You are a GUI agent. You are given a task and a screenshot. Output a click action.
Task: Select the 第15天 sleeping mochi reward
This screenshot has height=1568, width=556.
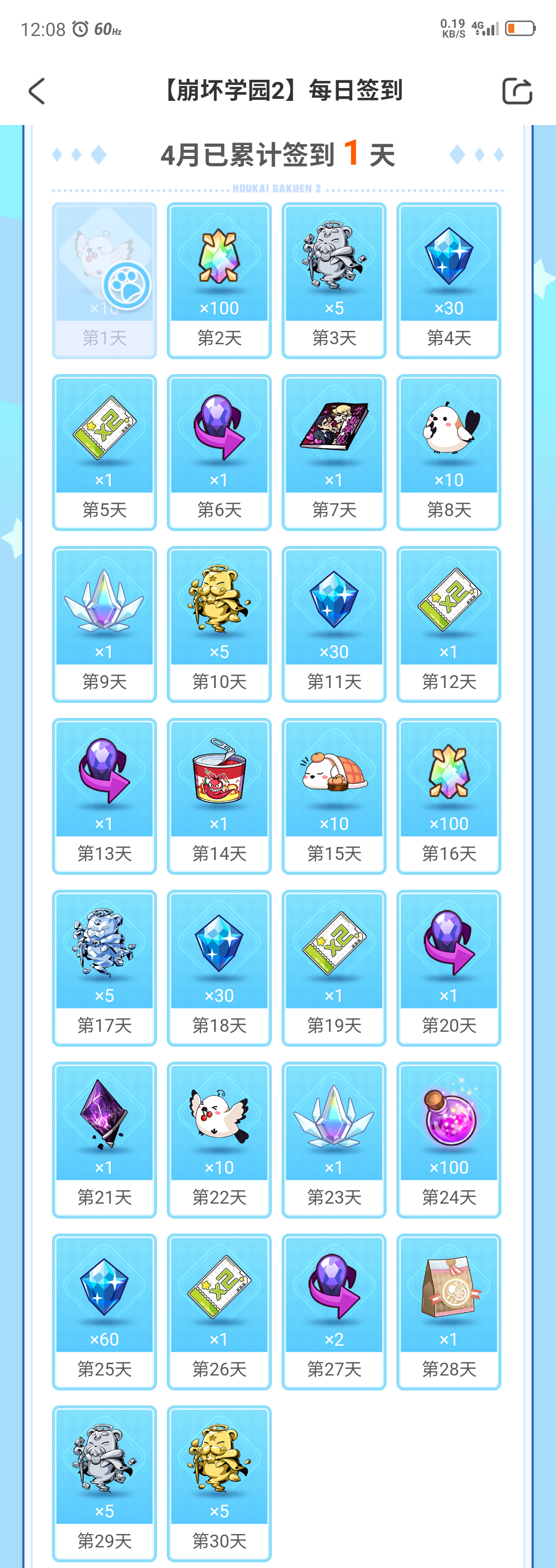tap(334, 796)
